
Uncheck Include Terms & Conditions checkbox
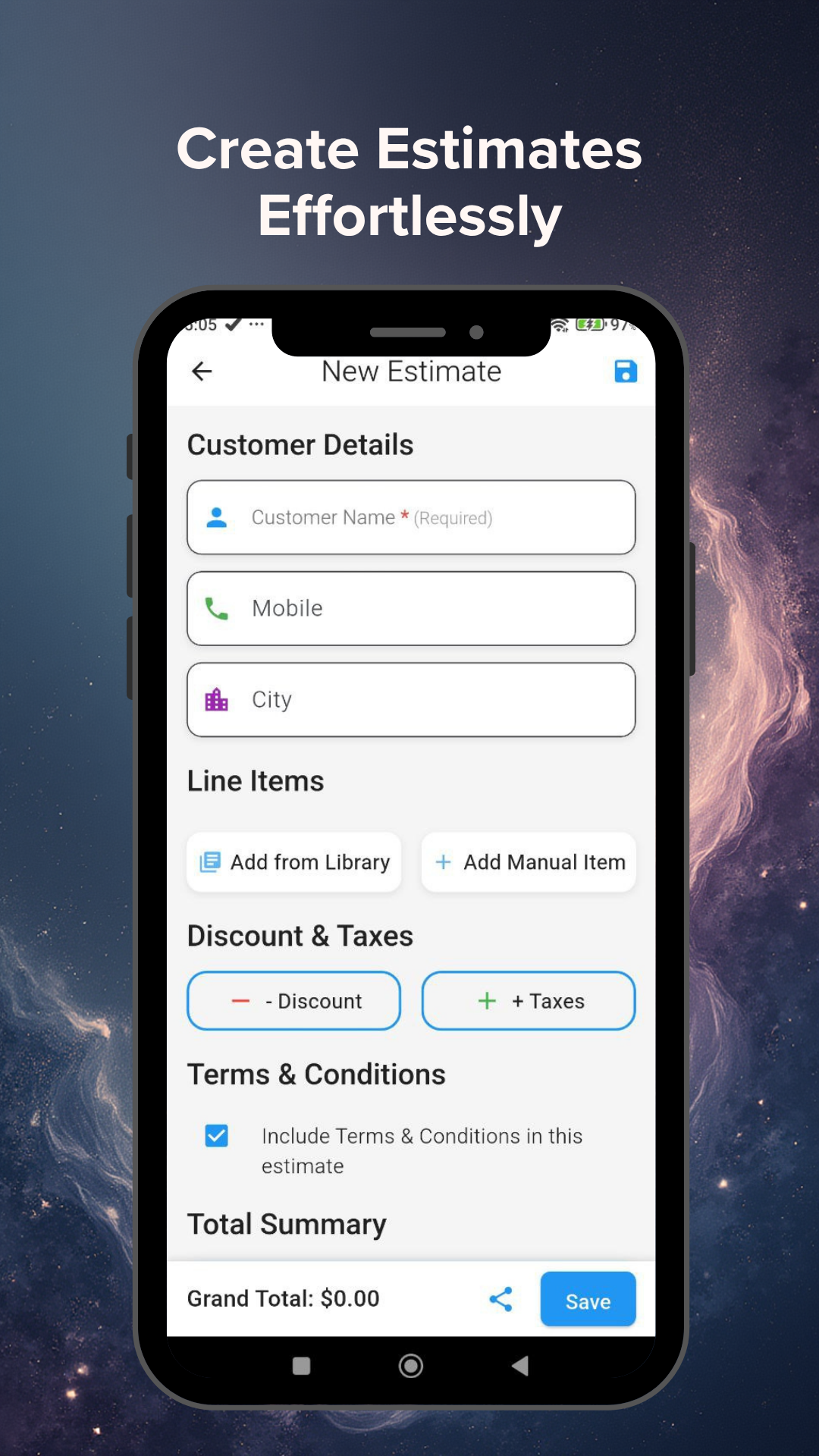pos(216,1135)
